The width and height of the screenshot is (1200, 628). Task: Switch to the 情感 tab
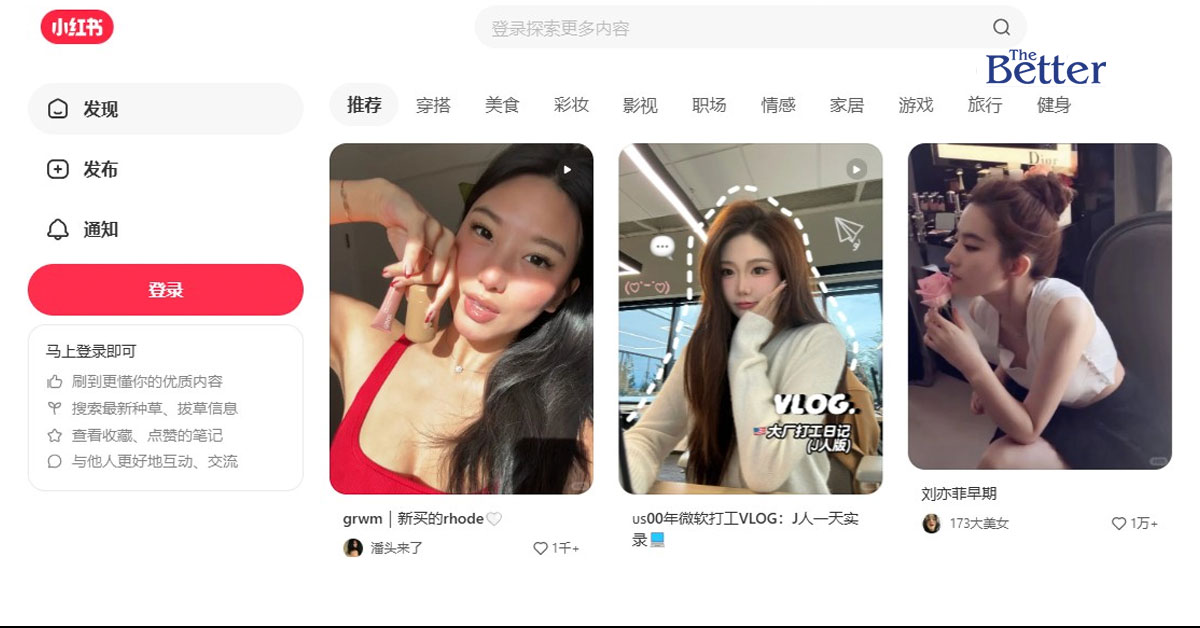tap(778, 105)
